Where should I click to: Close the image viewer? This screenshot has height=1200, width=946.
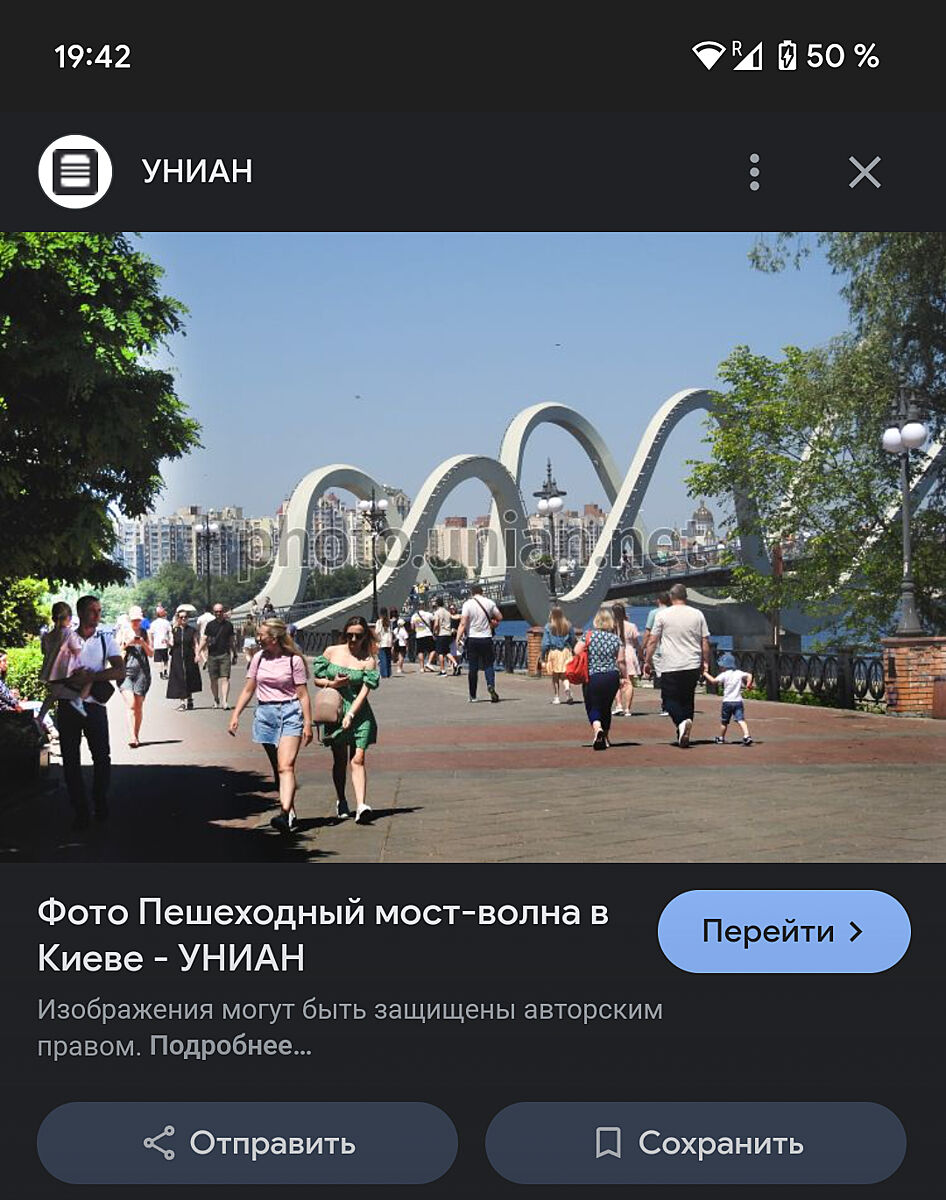864,172
